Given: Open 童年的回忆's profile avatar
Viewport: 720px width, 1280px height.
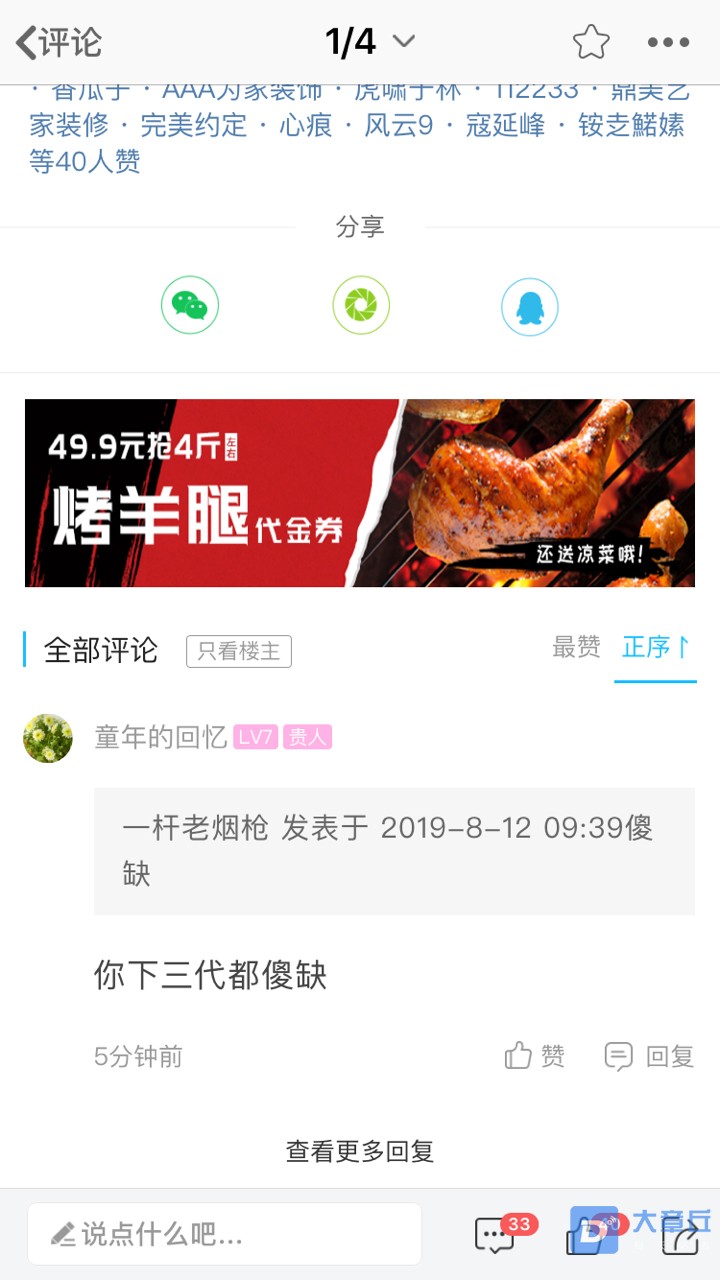Looking at the screenshot, I should click(x=48, y=739).
